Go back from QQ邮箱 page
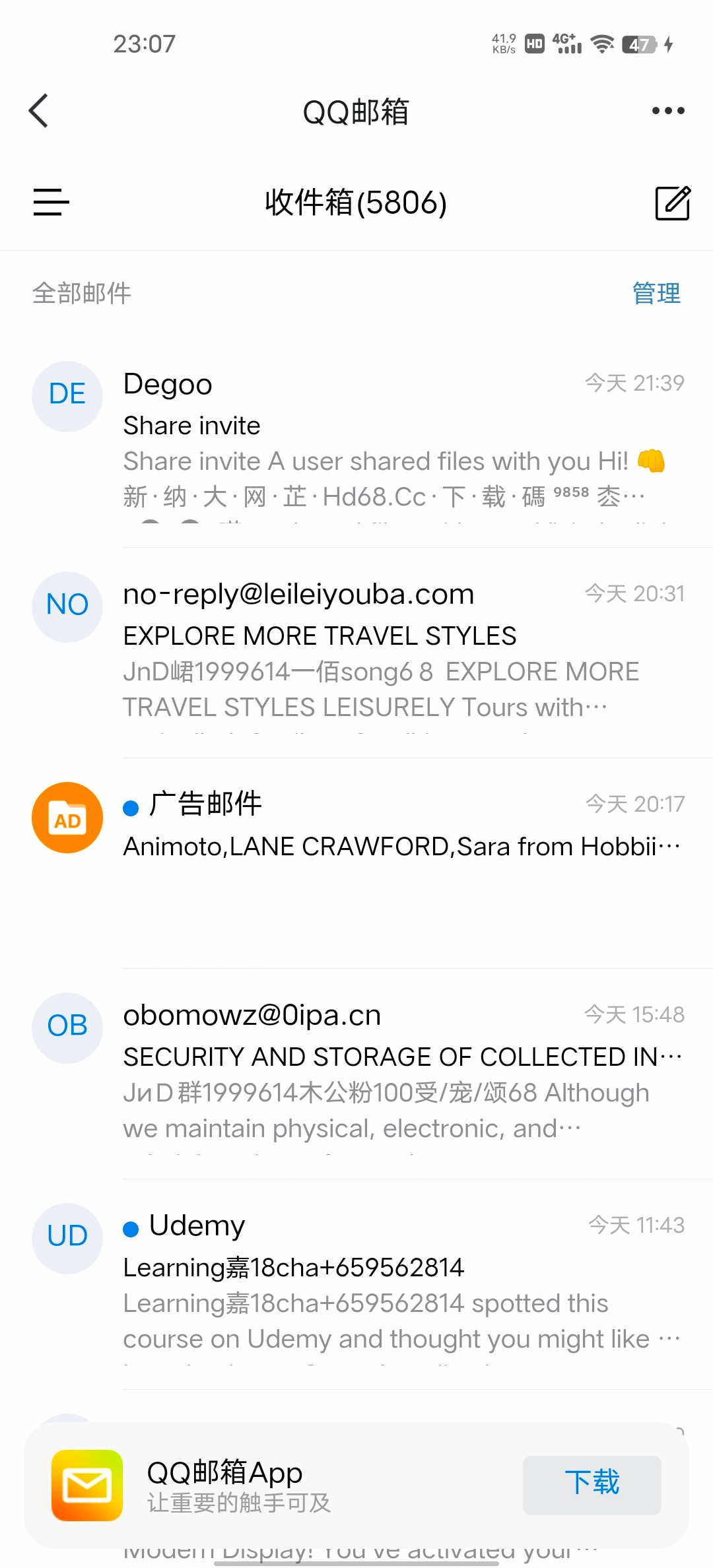The height and width of the screenshot is (1568, 713). point(39,111)
